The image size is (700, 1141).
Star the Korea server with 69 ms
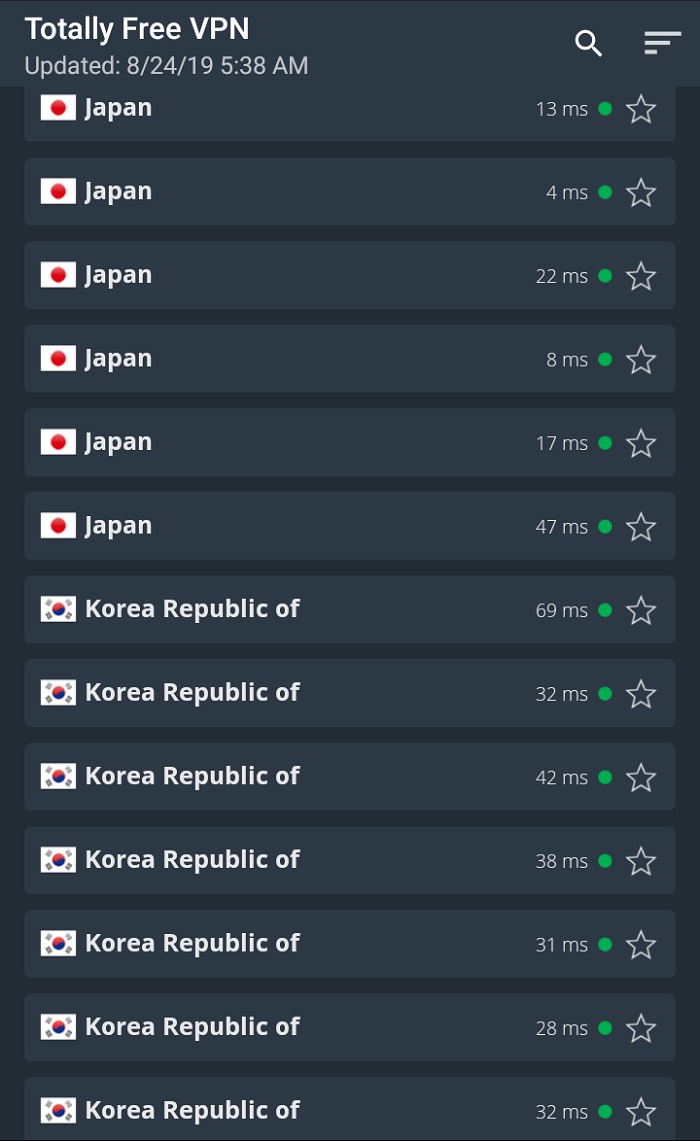point(641,610)
